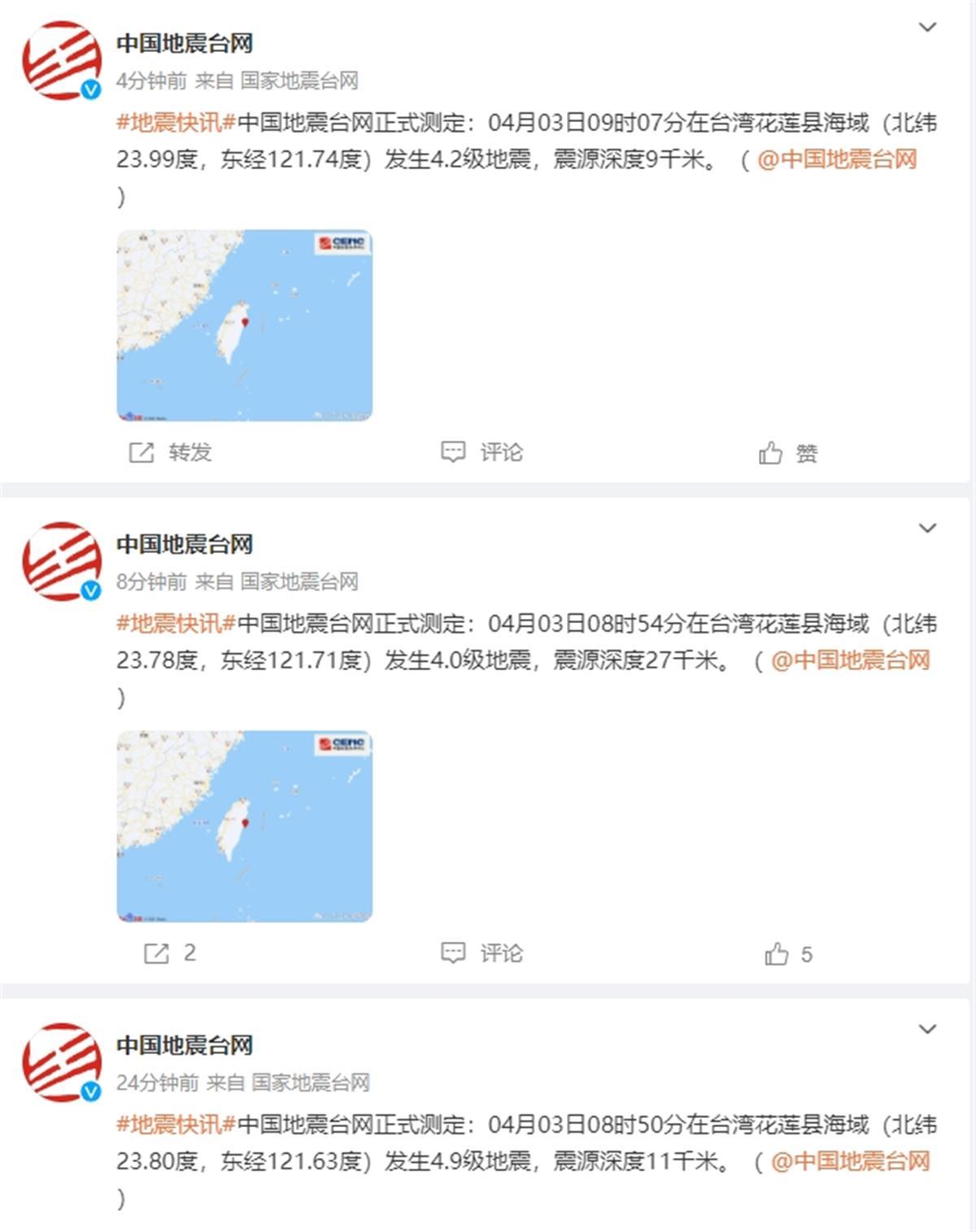The width and height of the screenshot is (976, 1232).
Task: Open comments on the 4.0级 earthquake post
Action: tap(482, 953)
